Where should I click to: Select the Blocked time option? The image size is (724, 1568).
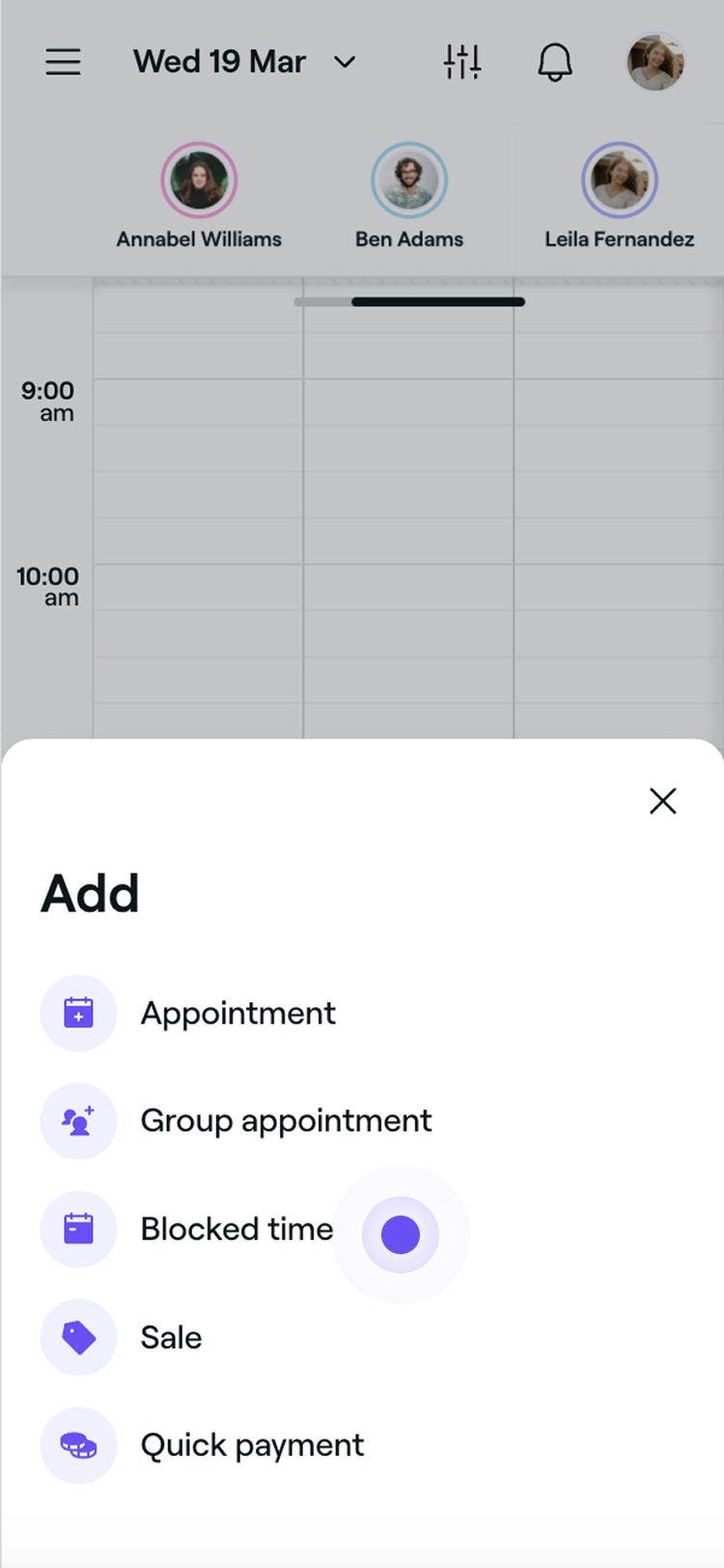point(236,1229)
